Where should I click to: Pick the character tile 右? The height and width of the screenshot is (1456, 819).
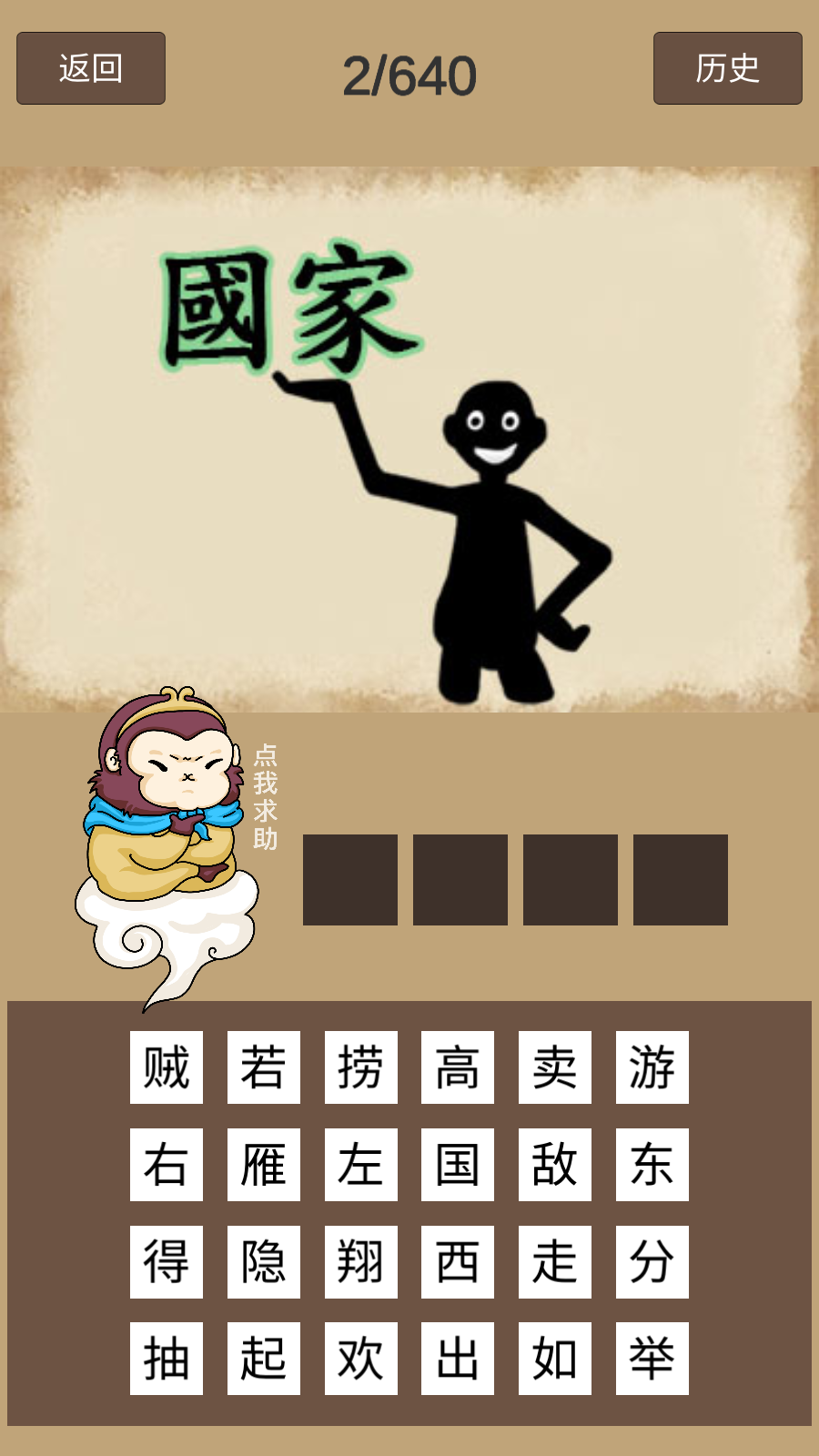(x=167, y=1164)
